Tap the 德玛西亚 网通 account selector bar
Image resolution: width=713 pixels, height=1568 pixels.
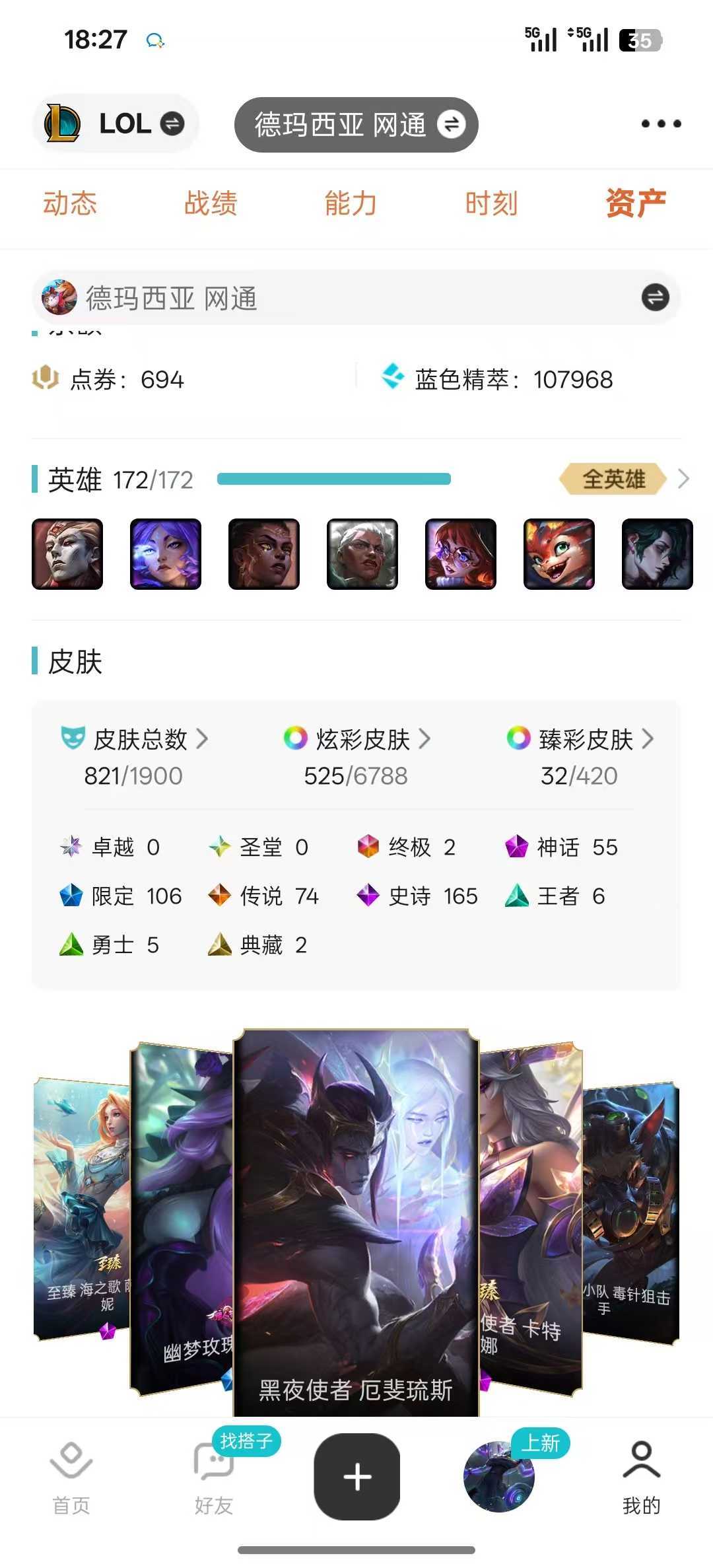click(356, 298)
